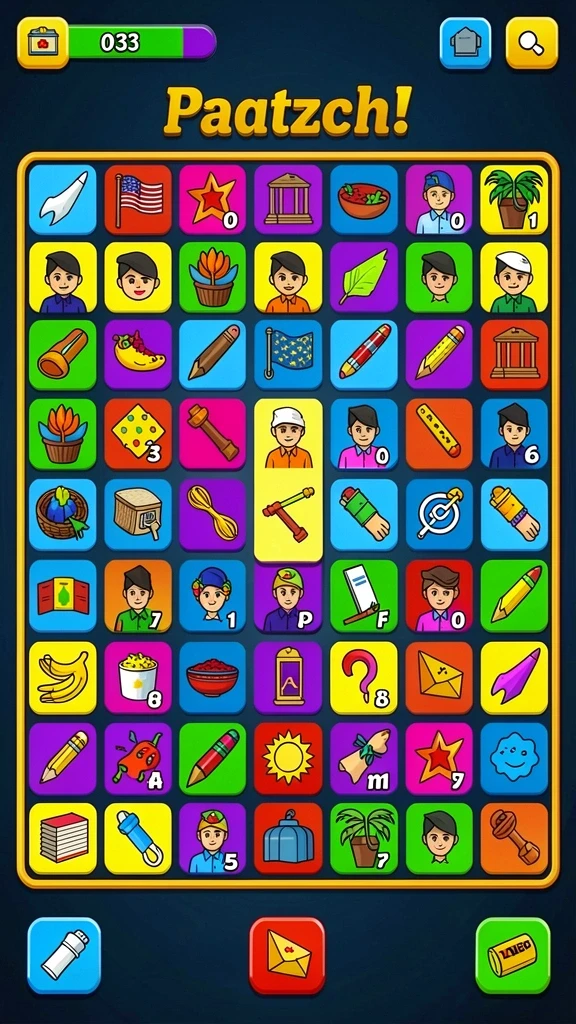Tap the magnifier search button
This screenshot has height=1024, width=576.
532,43
